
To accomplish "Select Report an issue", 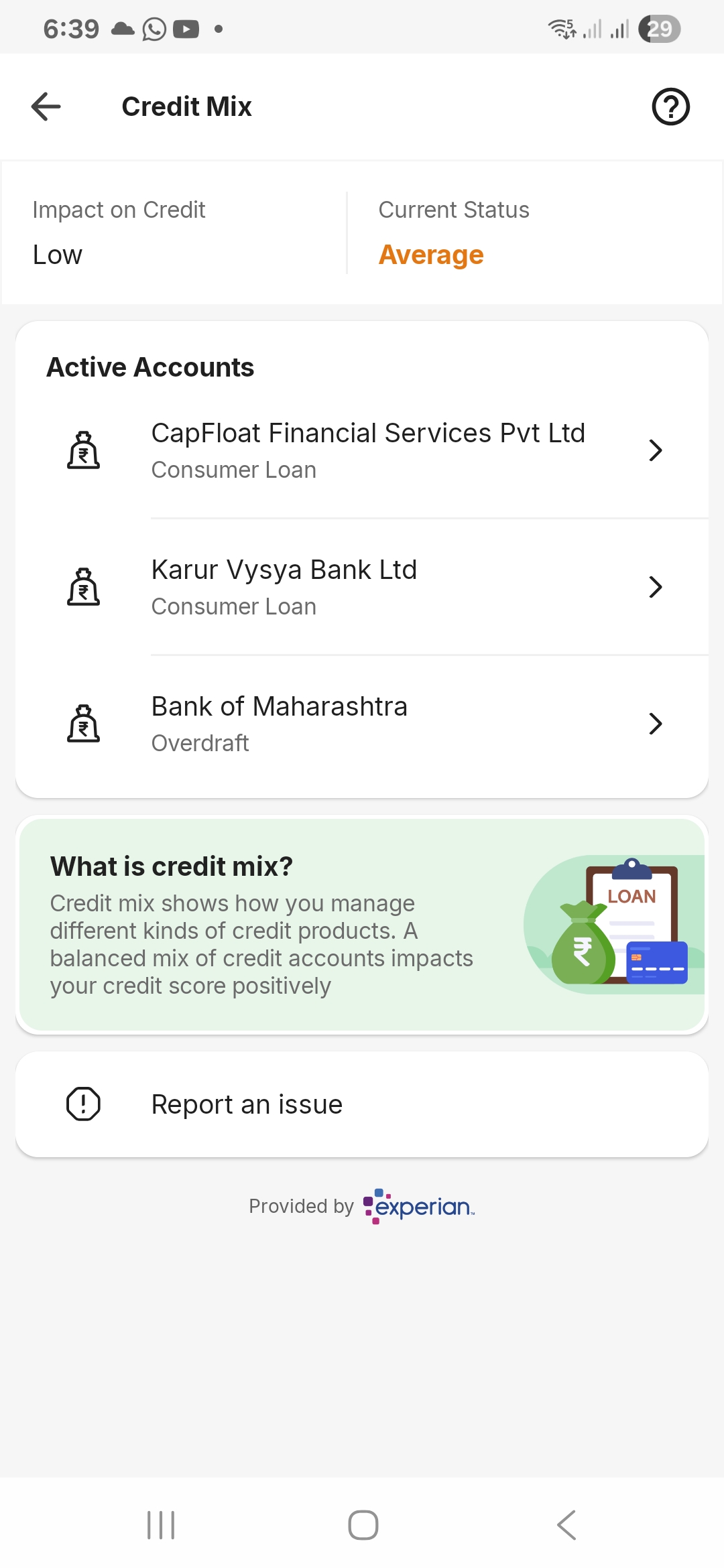I will click(x=362, y=1104).
